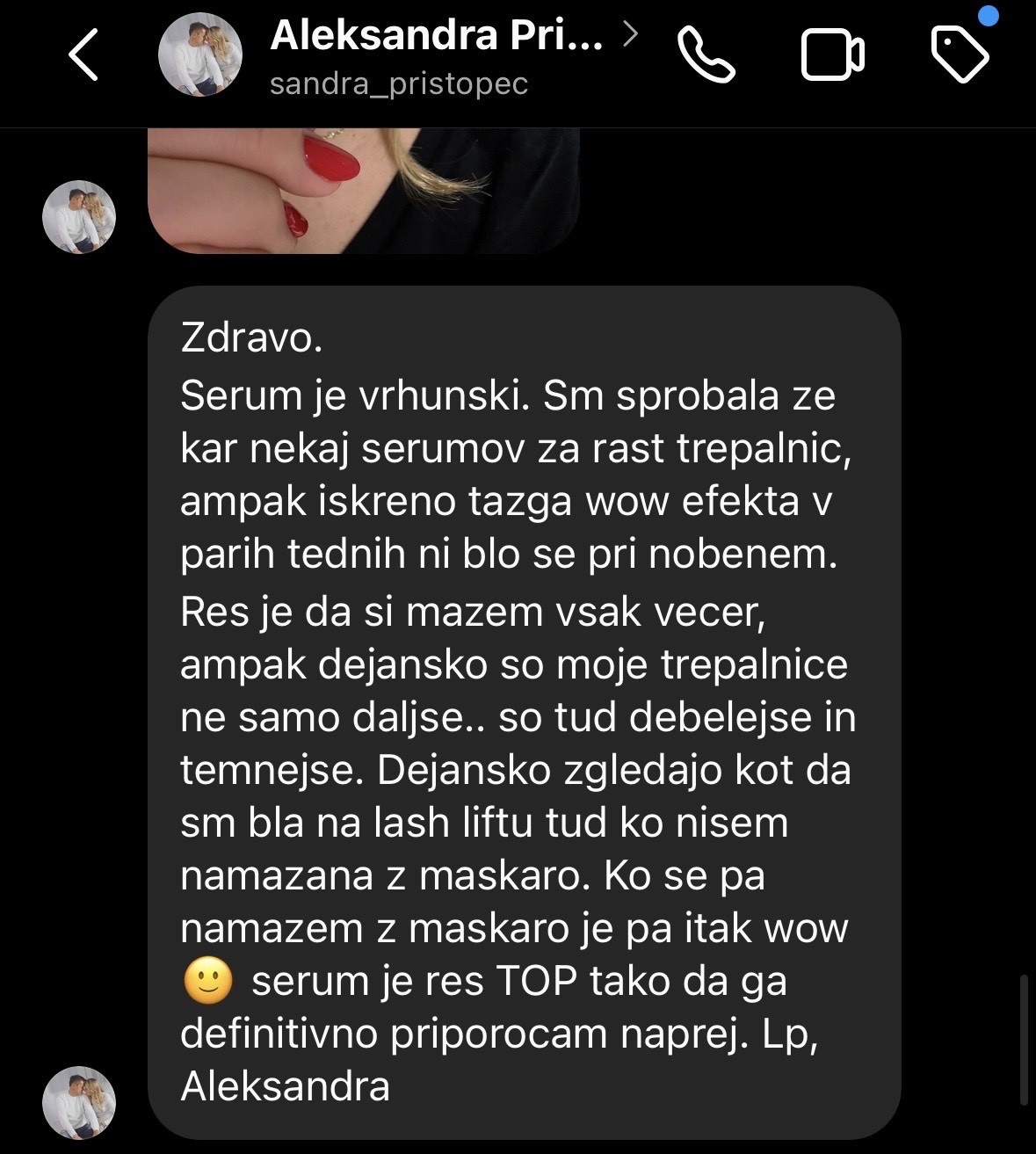This screenshot has width=1036, height=1154.
Task: Start a video call with Aleksandra
Action: (x=832, y=54)
